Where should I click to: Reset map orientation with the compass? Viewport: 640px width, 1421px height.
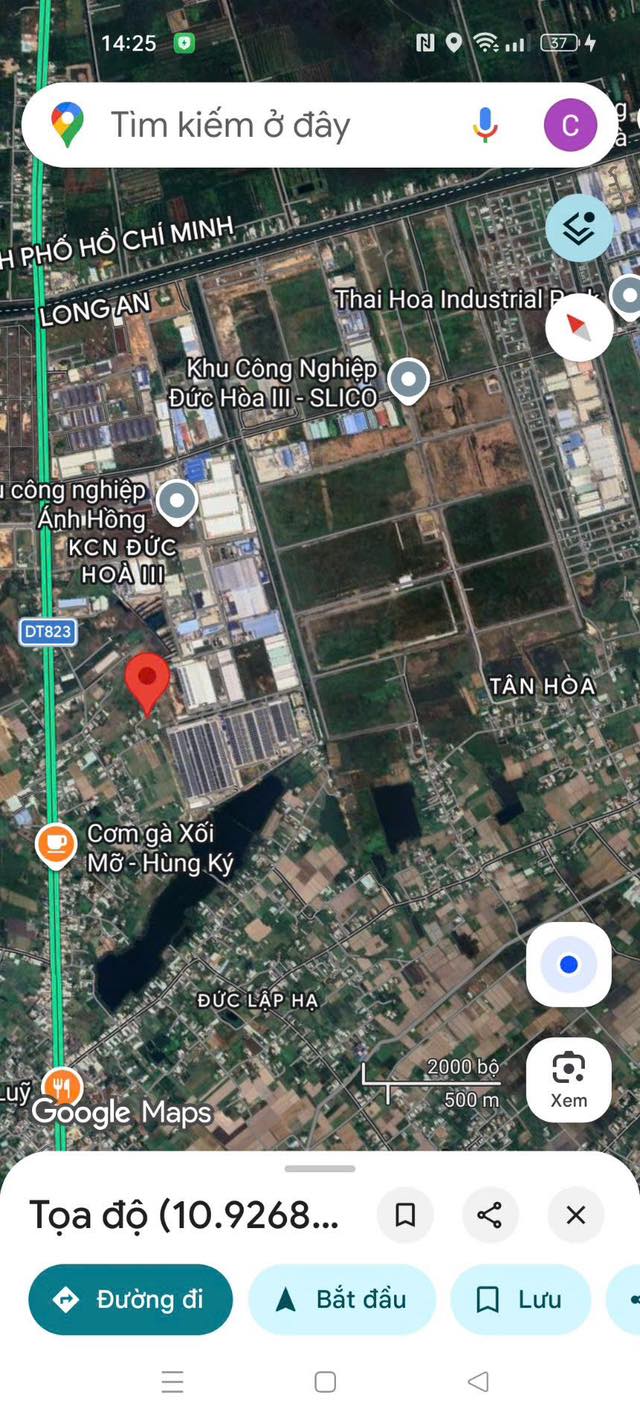(x=579, y=326)
